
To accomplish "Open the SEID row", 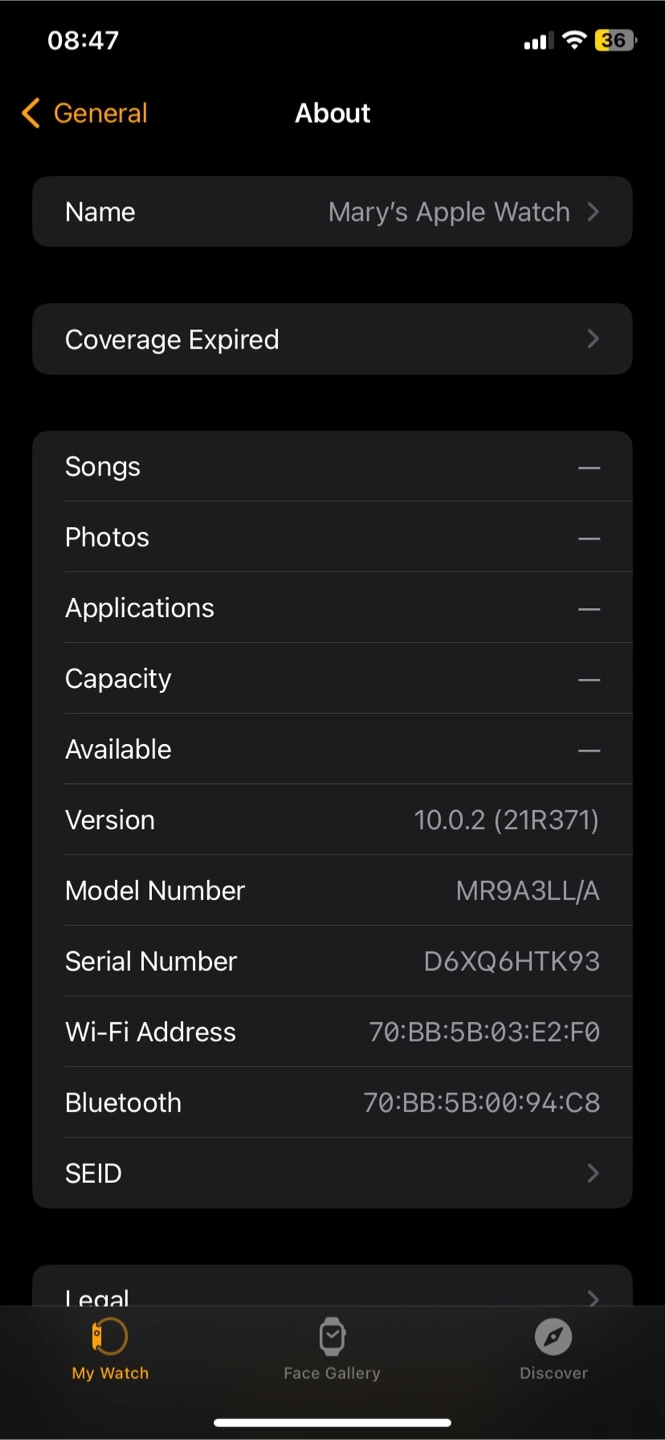I will (x=332, y=1173).
